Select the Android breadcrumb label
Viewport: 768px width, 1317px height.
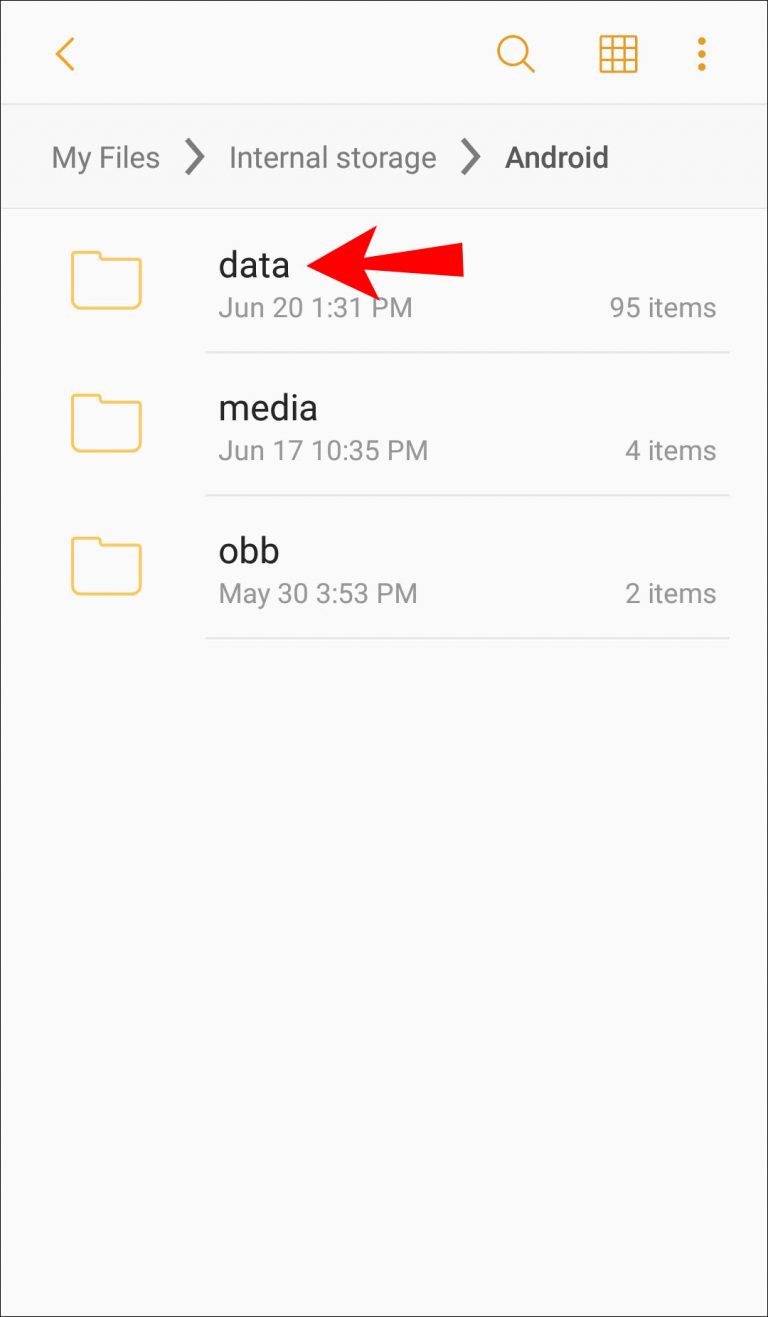[557, 157]
